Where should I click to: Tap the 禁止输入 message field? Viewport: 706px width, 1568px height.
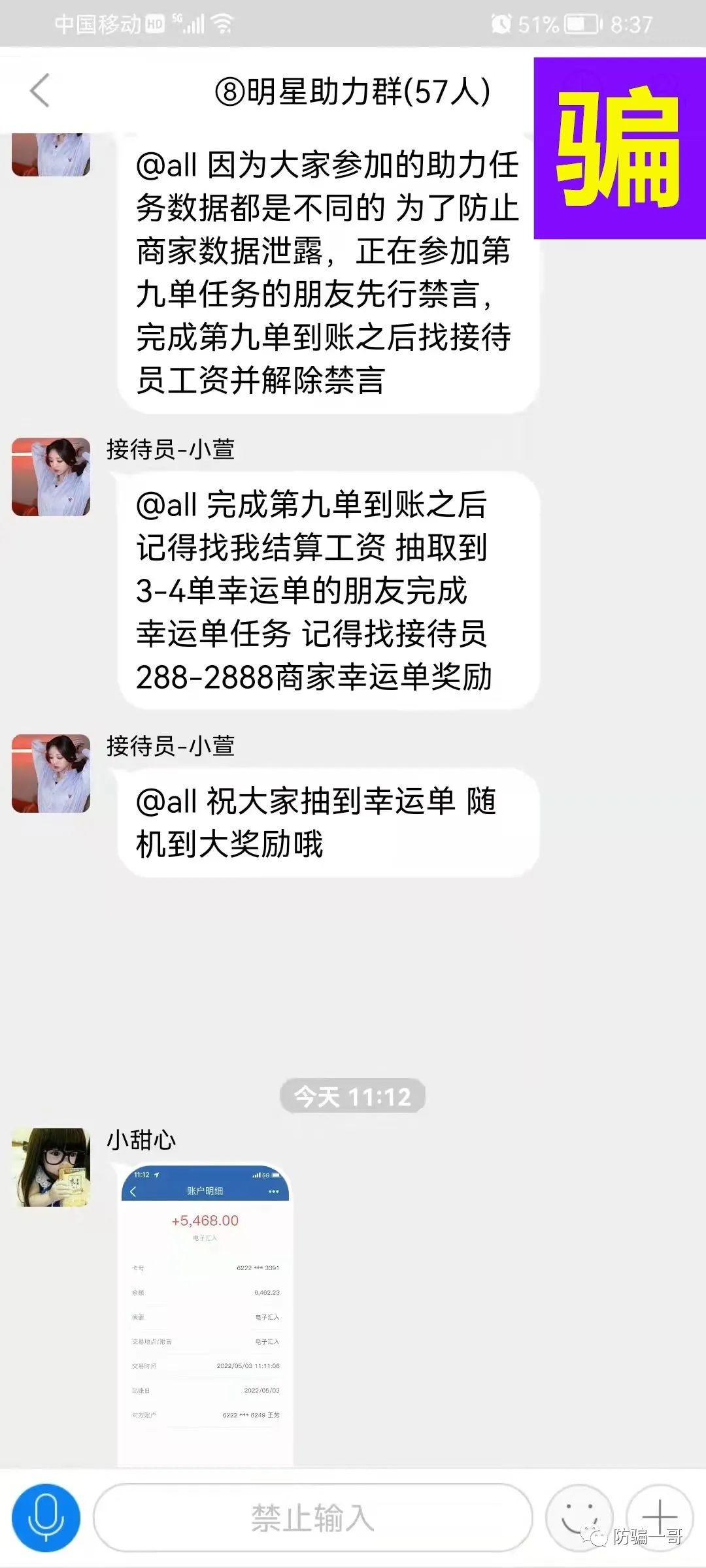tap(312, 1517)
